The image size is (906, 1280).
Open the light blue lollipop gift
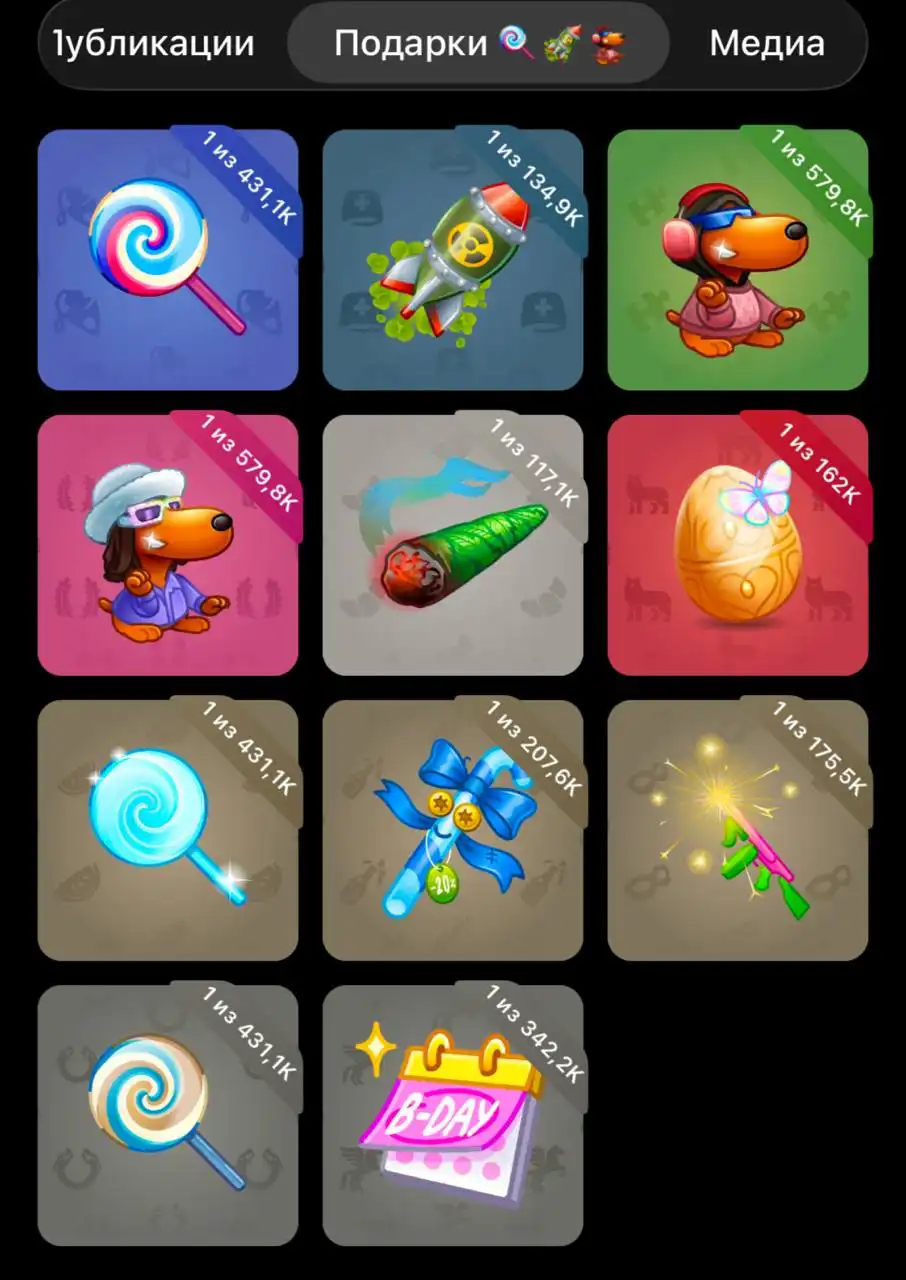click(168, 830)
